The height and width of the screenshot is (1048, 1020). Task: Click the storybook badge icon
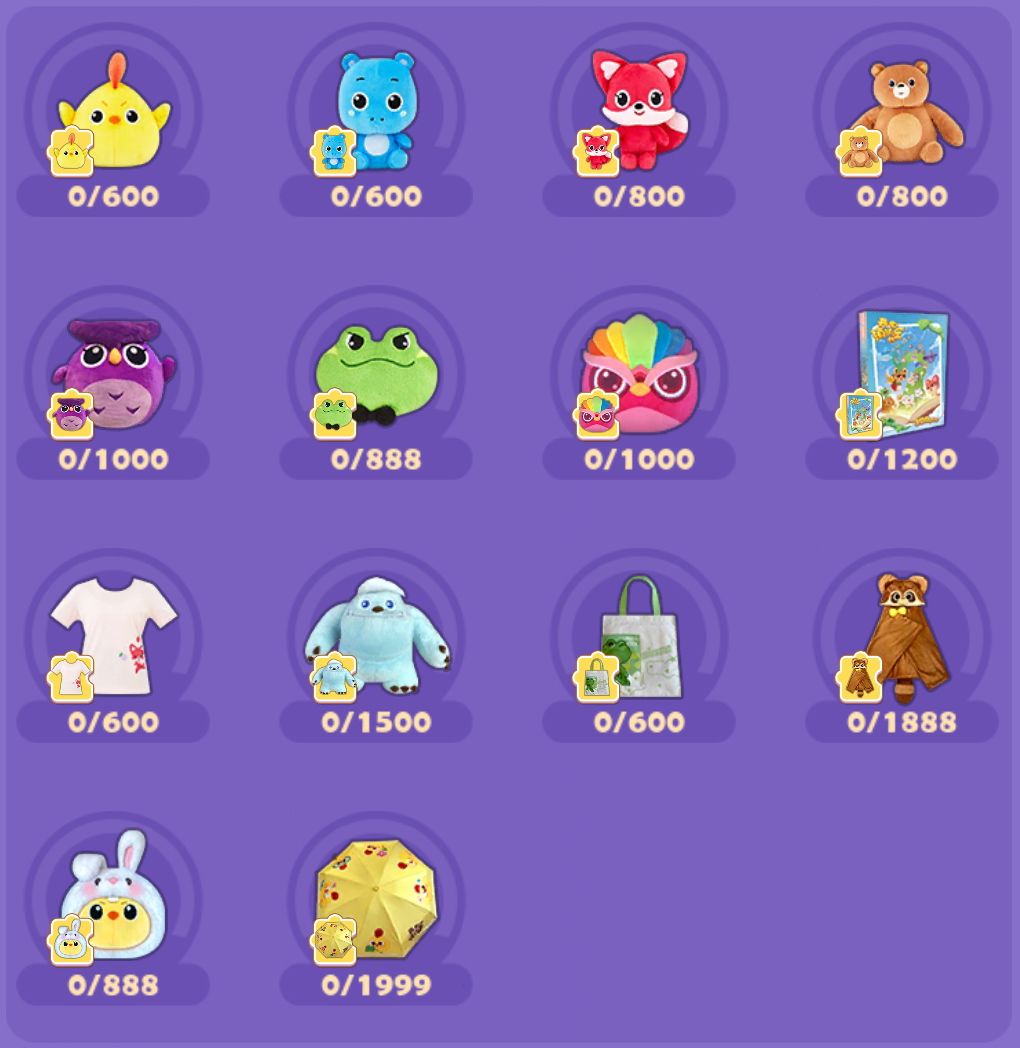click(x=860, y=413)
